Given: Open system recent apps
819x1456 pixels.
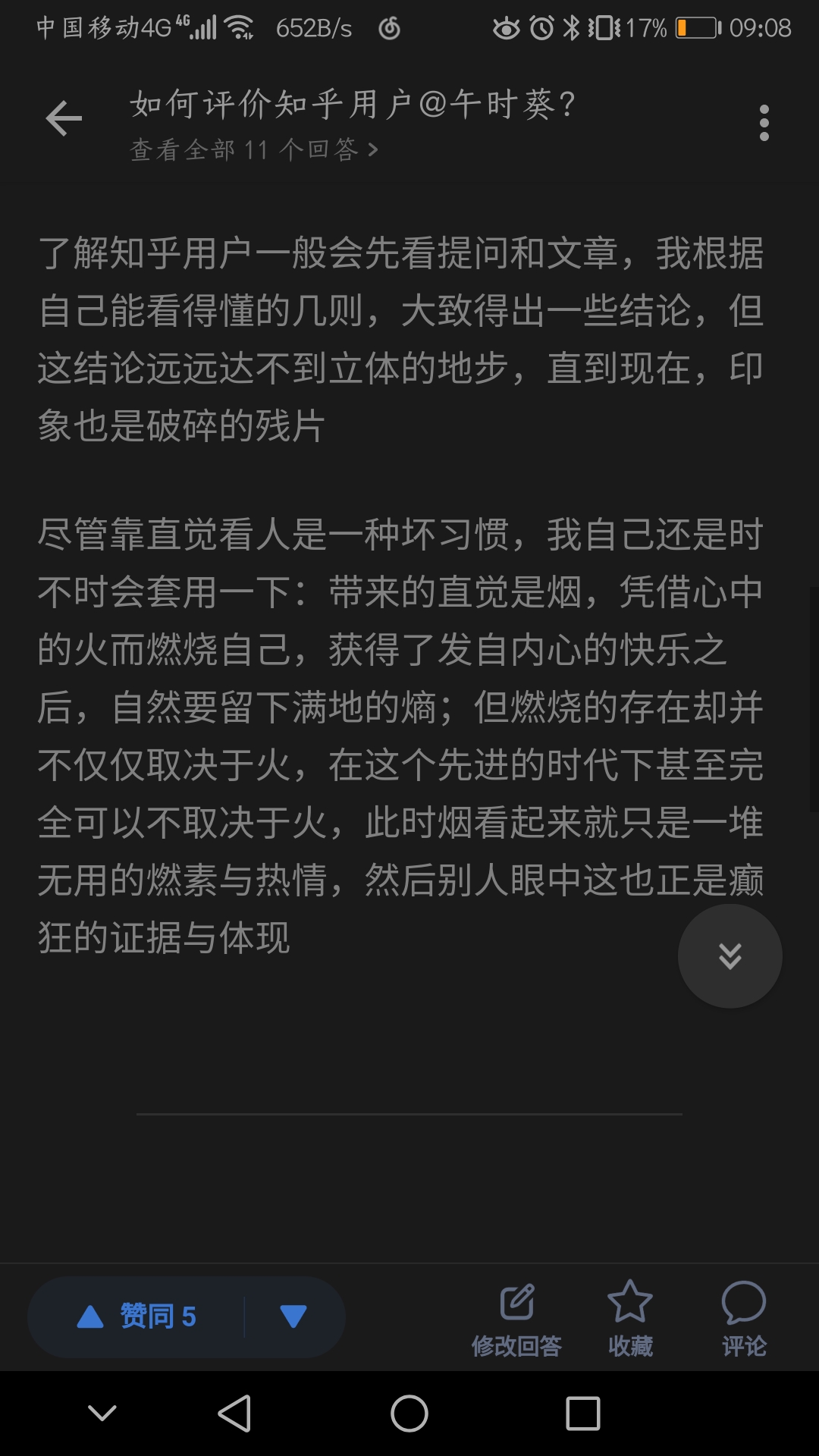Looking at the screenshot, I should pyautogui.click(x=583, y=1414).
